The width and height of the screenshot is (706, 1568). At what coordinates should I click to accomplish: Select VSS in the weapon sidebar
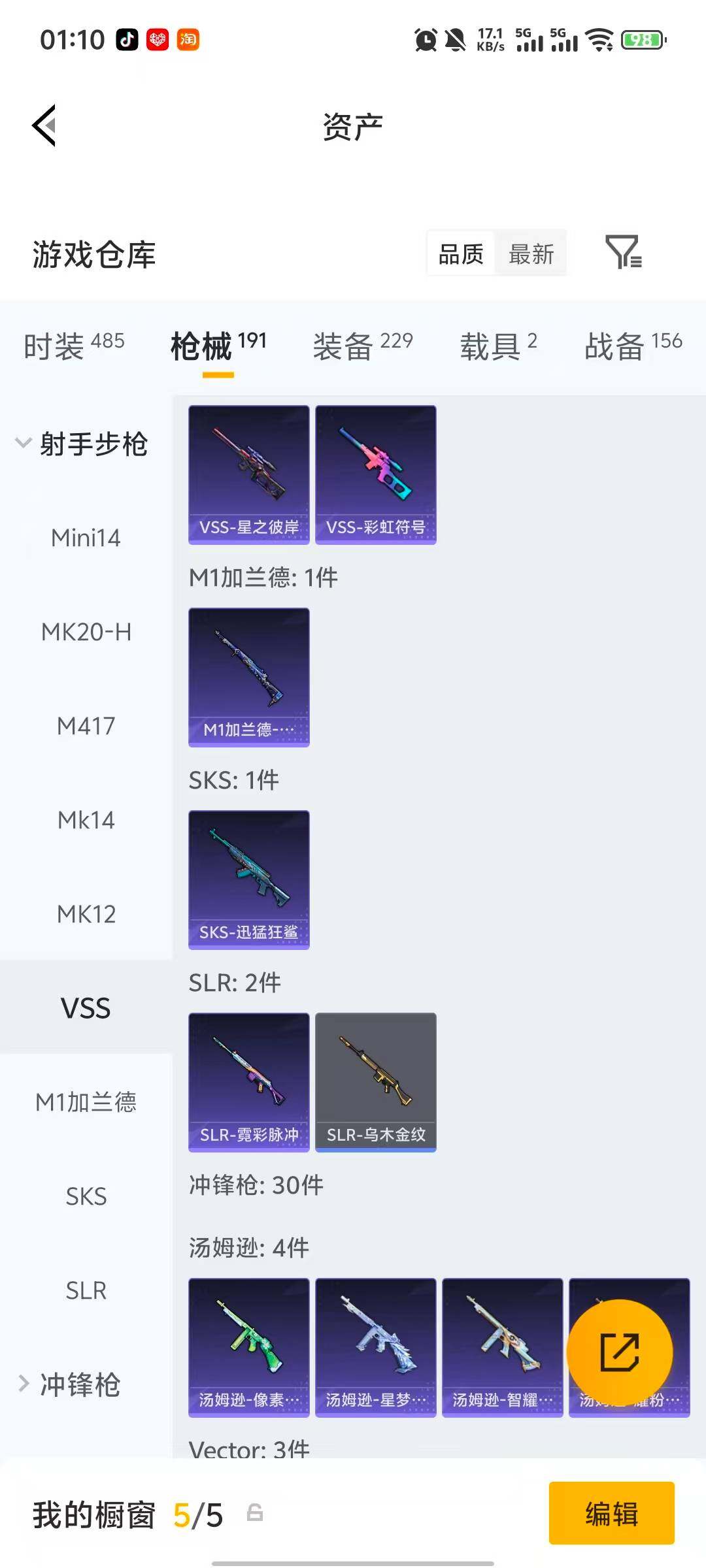[87, 1008]
